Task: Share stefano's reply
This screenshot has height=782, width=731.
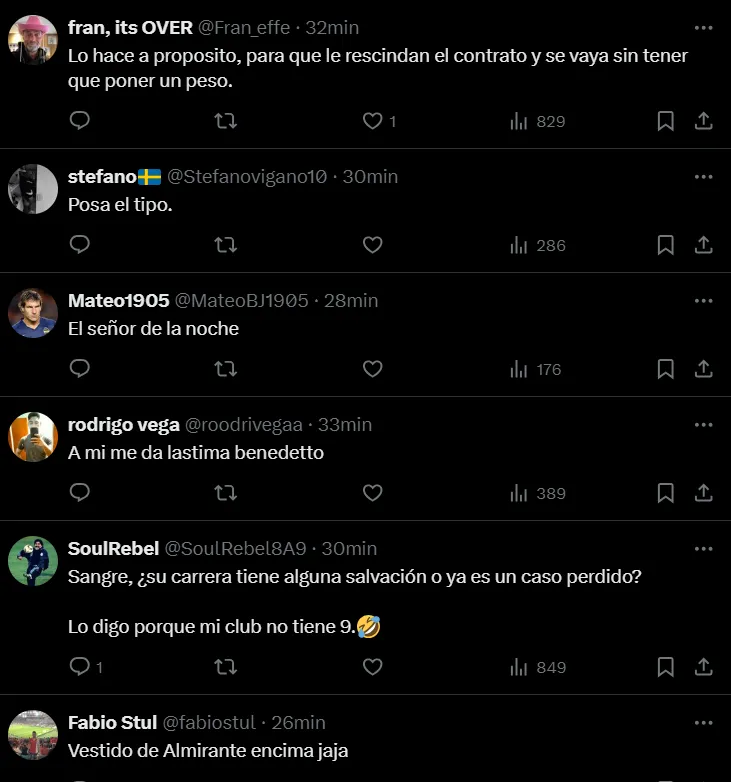Action: click(703, 245)
